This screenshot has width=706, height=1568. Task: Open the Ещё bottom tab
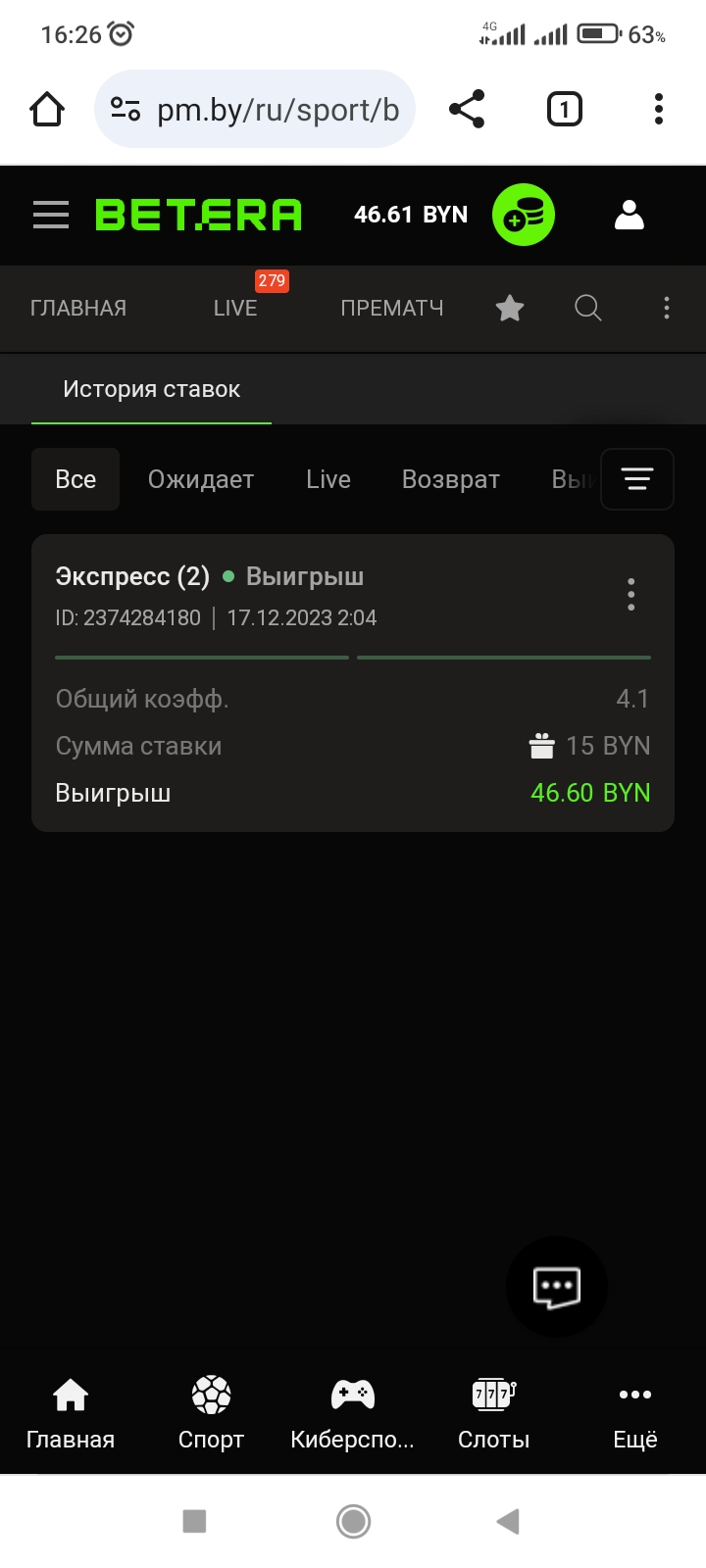coord(634,1413)
